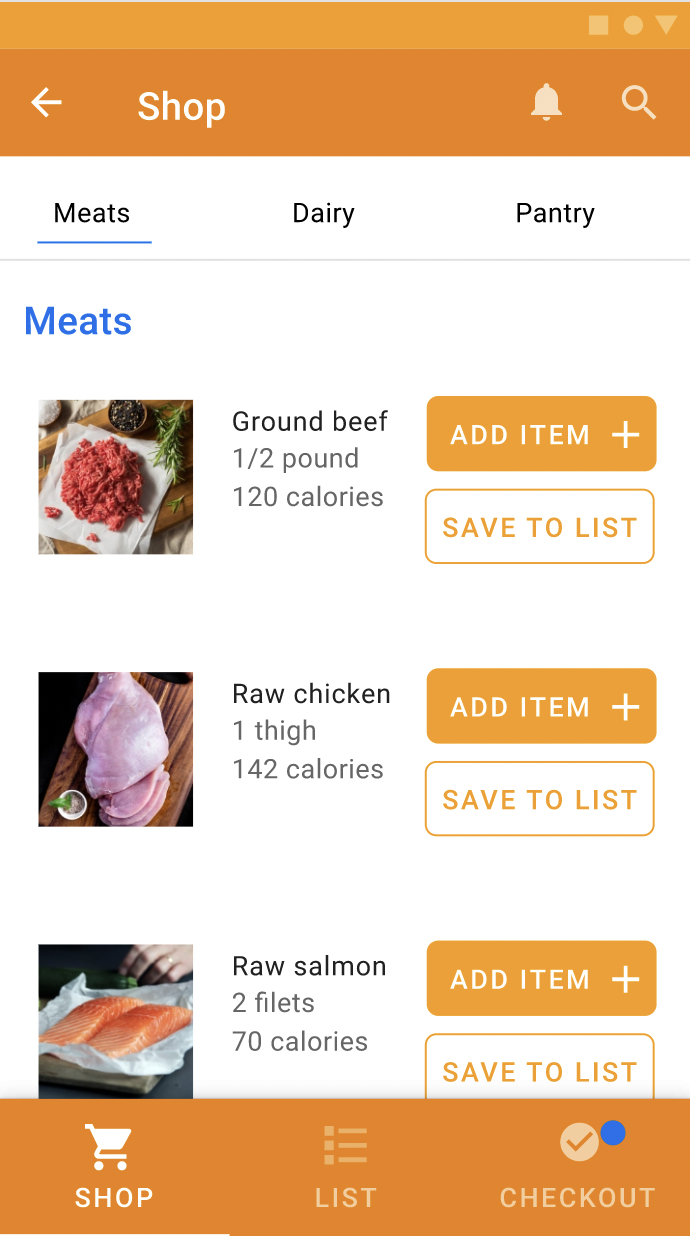Go to the Checkout tab
Screen dimensions: 690x1236
click(x=577, y=1167)
